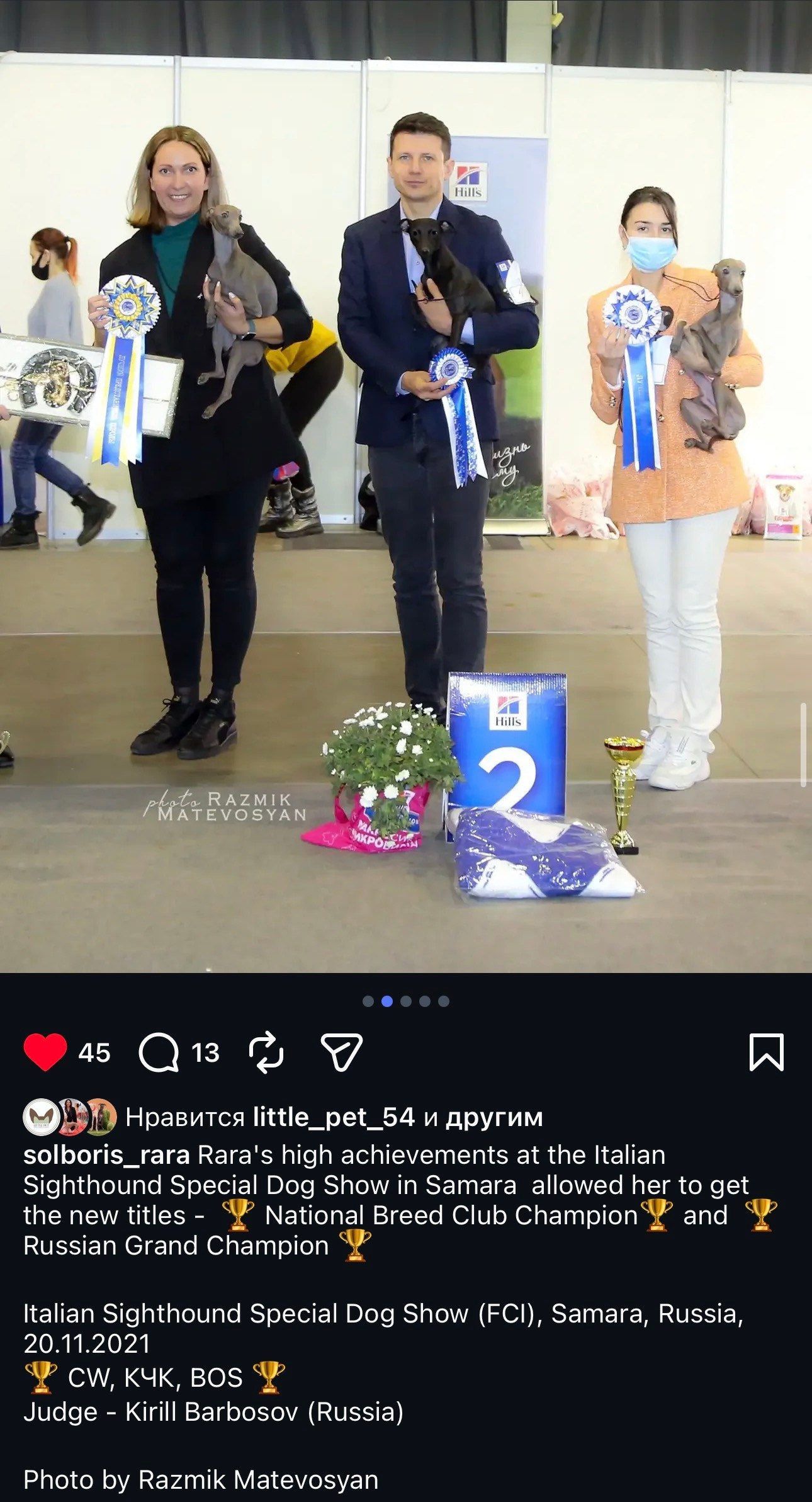812x1502 pixels.
Task: Open the solboris_rara profile from the caption
Action: (106, 1155)
